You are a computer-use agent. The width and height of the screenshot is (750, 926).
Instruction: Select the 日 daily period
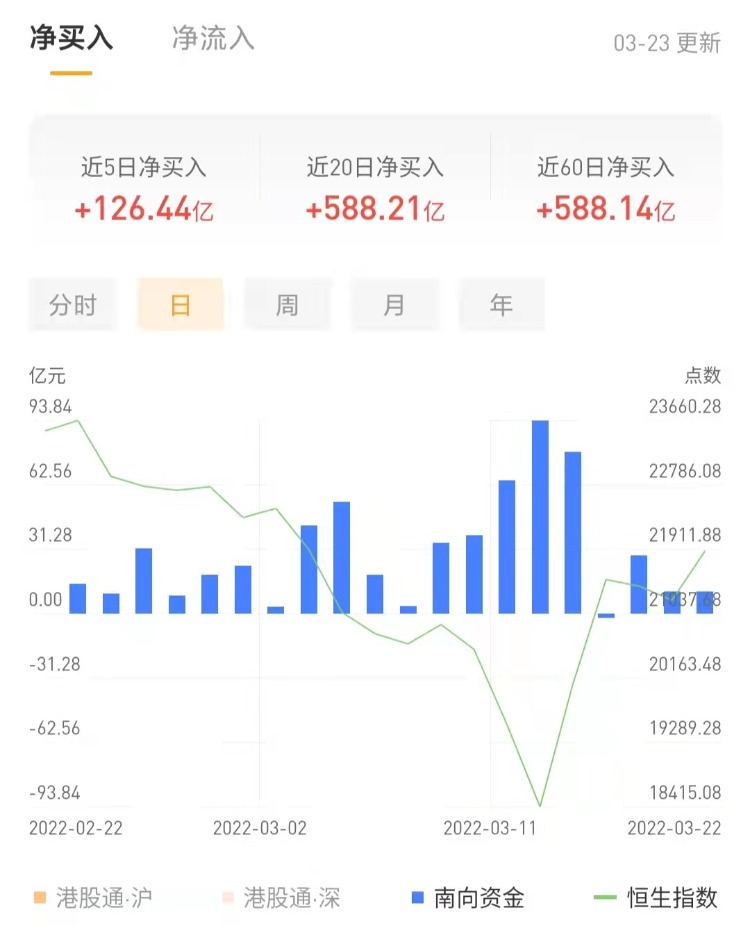[180, 304]
